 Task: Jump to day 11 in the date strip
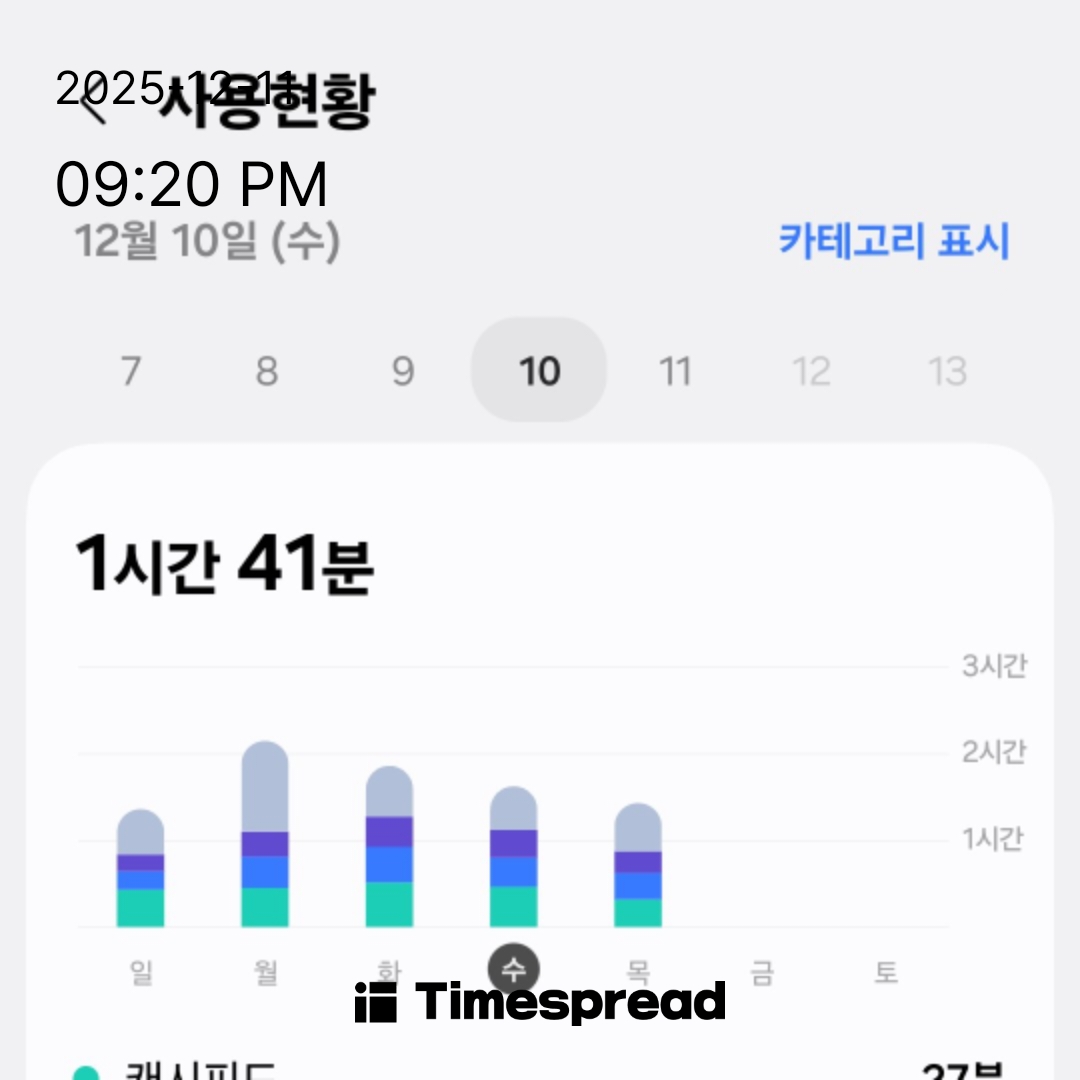pos(675,372)
